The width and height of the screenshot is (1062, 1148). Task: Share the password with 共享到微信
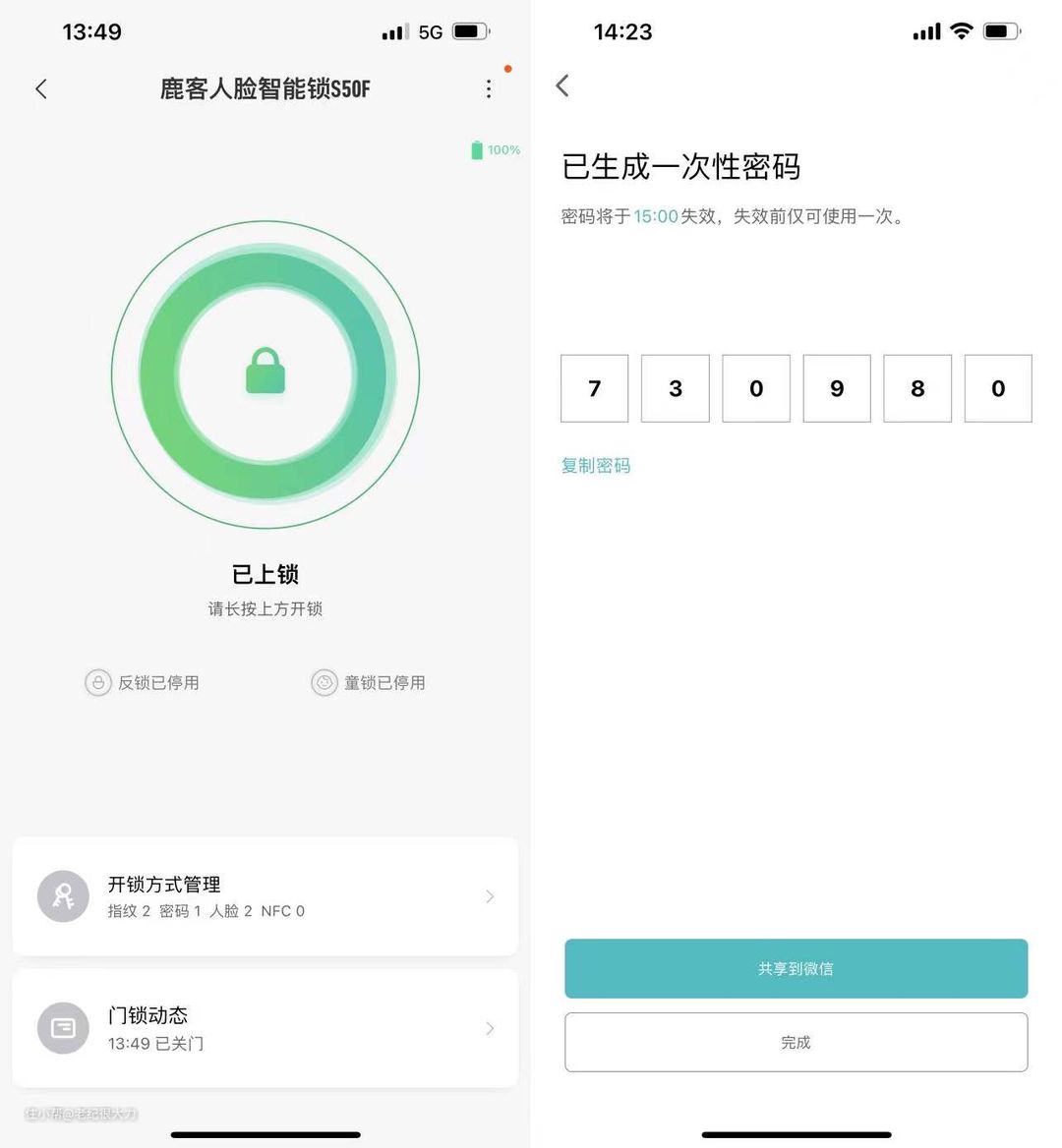click(x=796, y=969)
